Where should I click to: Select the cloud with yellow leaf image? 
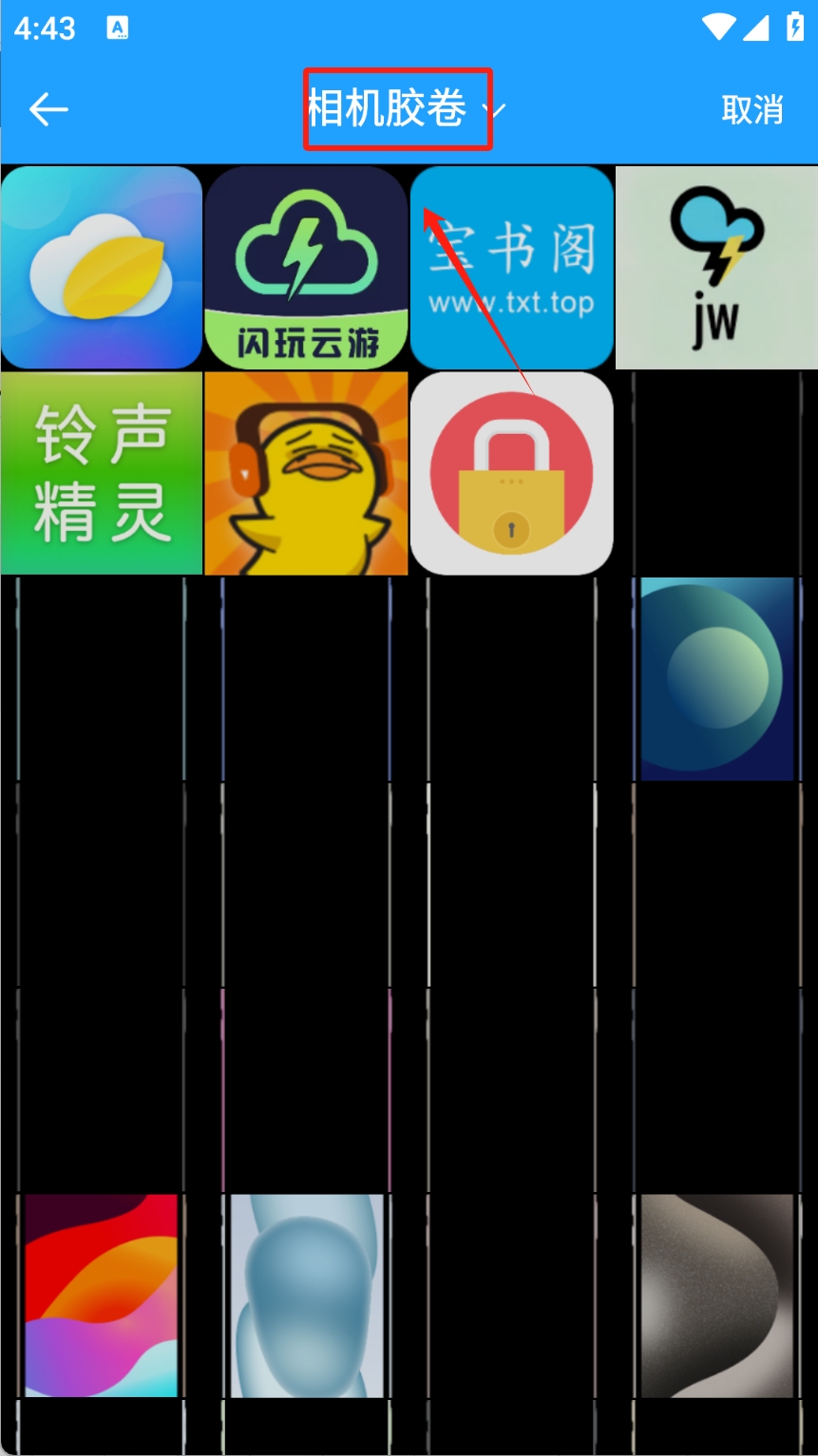tap(102, 268)
